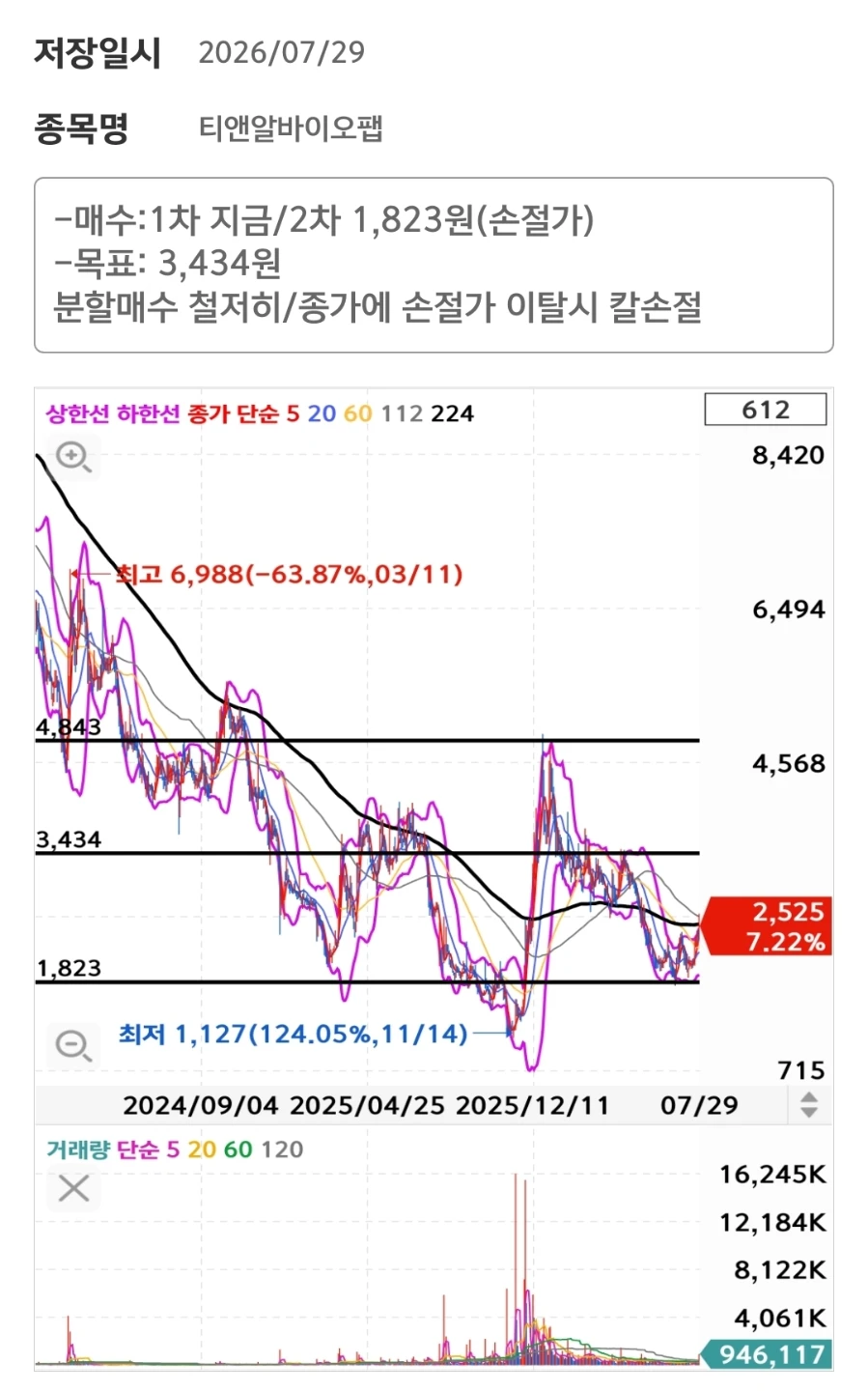Edit the memo text about the 1,823원 stop-loss

pyautogui.click(x=434, y=265)
